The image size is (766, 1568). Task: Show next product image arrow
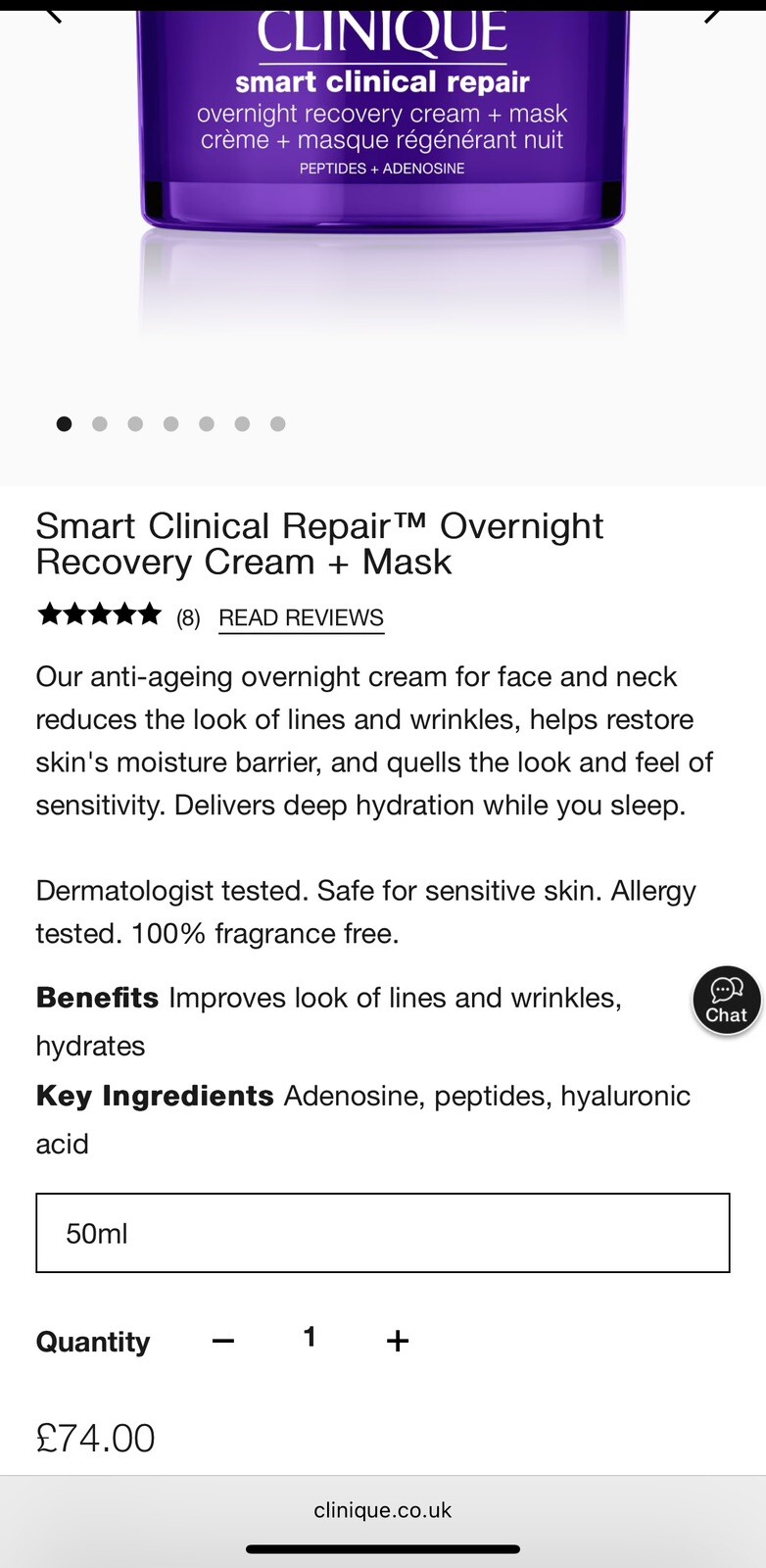click(713, 13)
